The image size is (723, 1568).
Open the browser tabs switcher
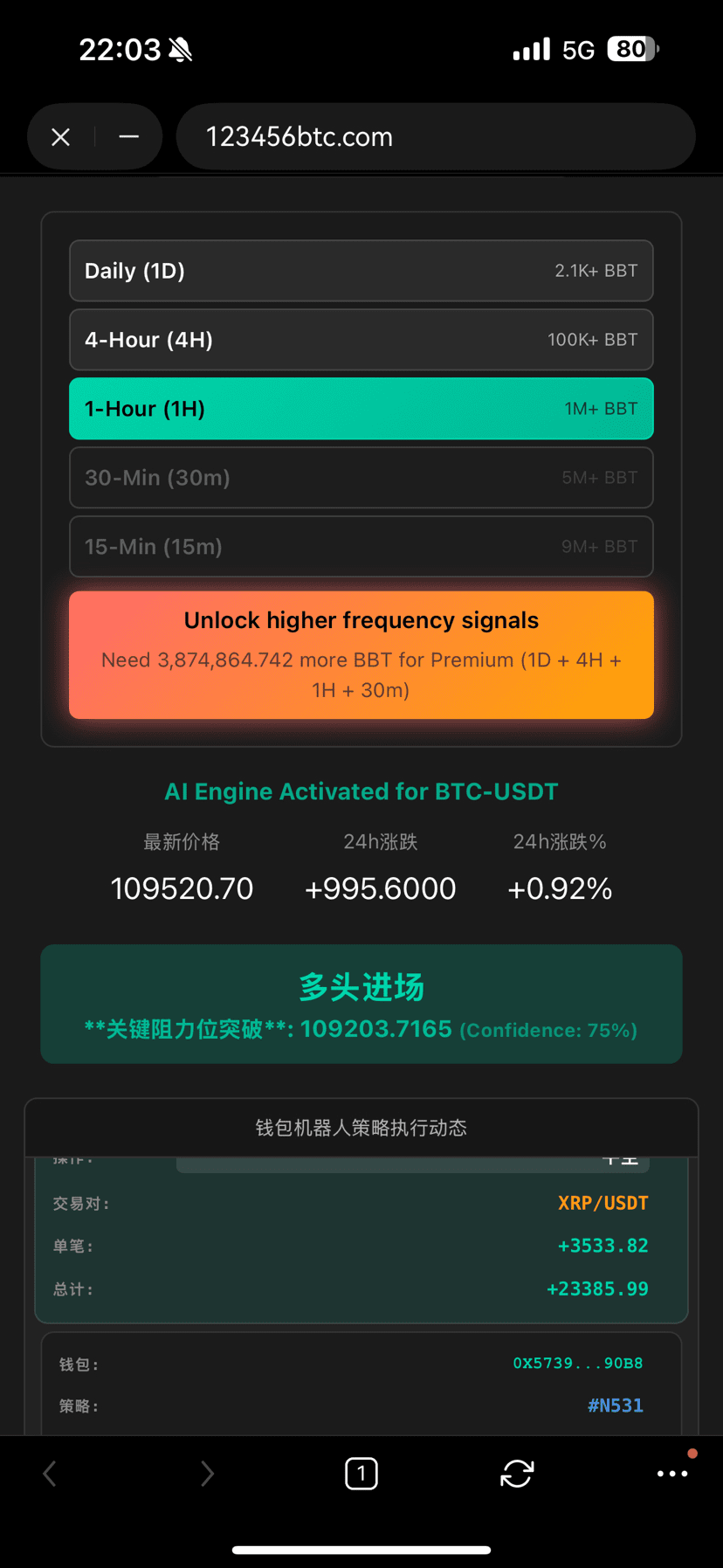(361, 1474)
